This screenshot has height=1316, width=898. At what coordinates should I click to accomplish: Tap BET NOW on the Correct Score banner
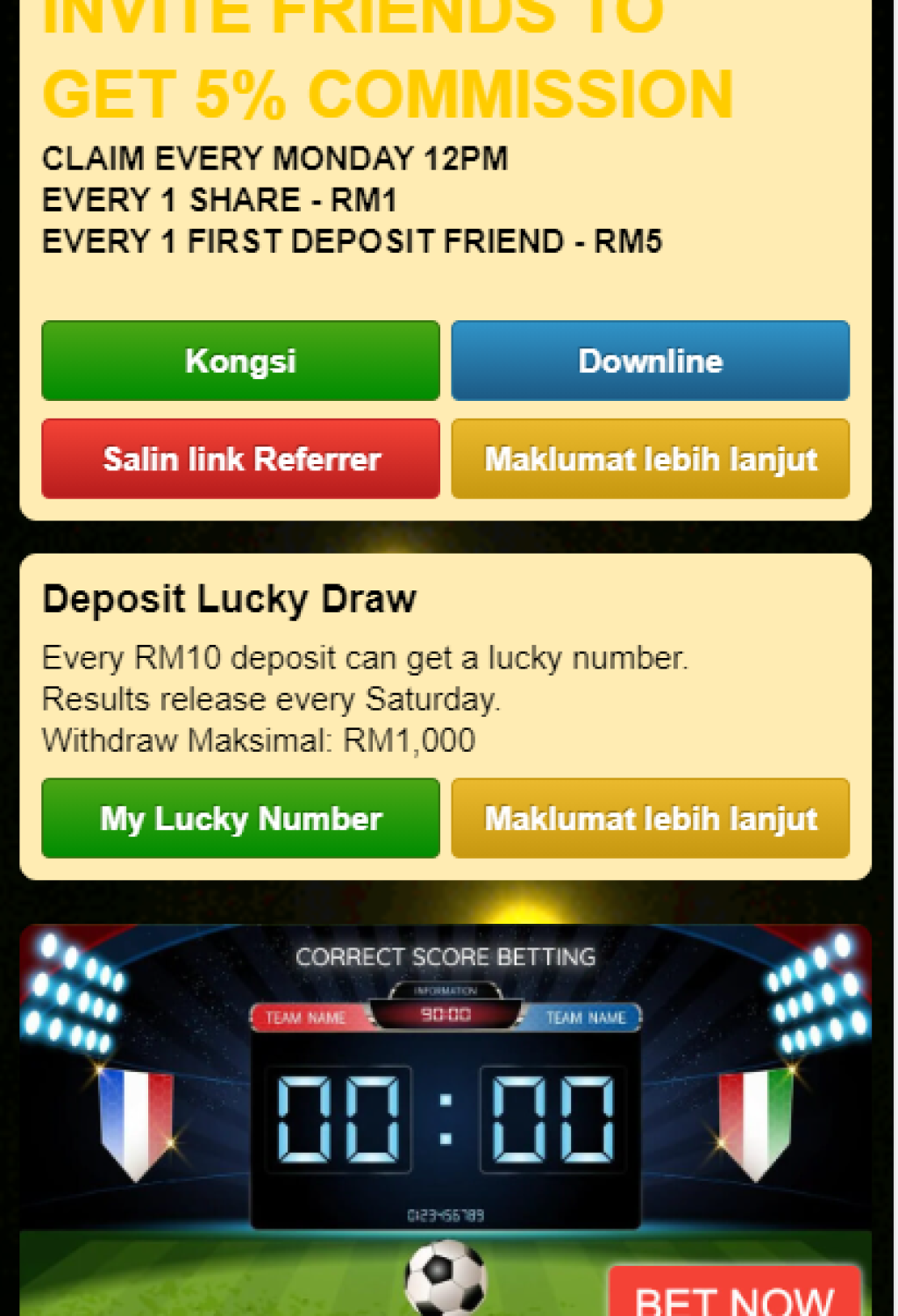(x=734, y=1294)
